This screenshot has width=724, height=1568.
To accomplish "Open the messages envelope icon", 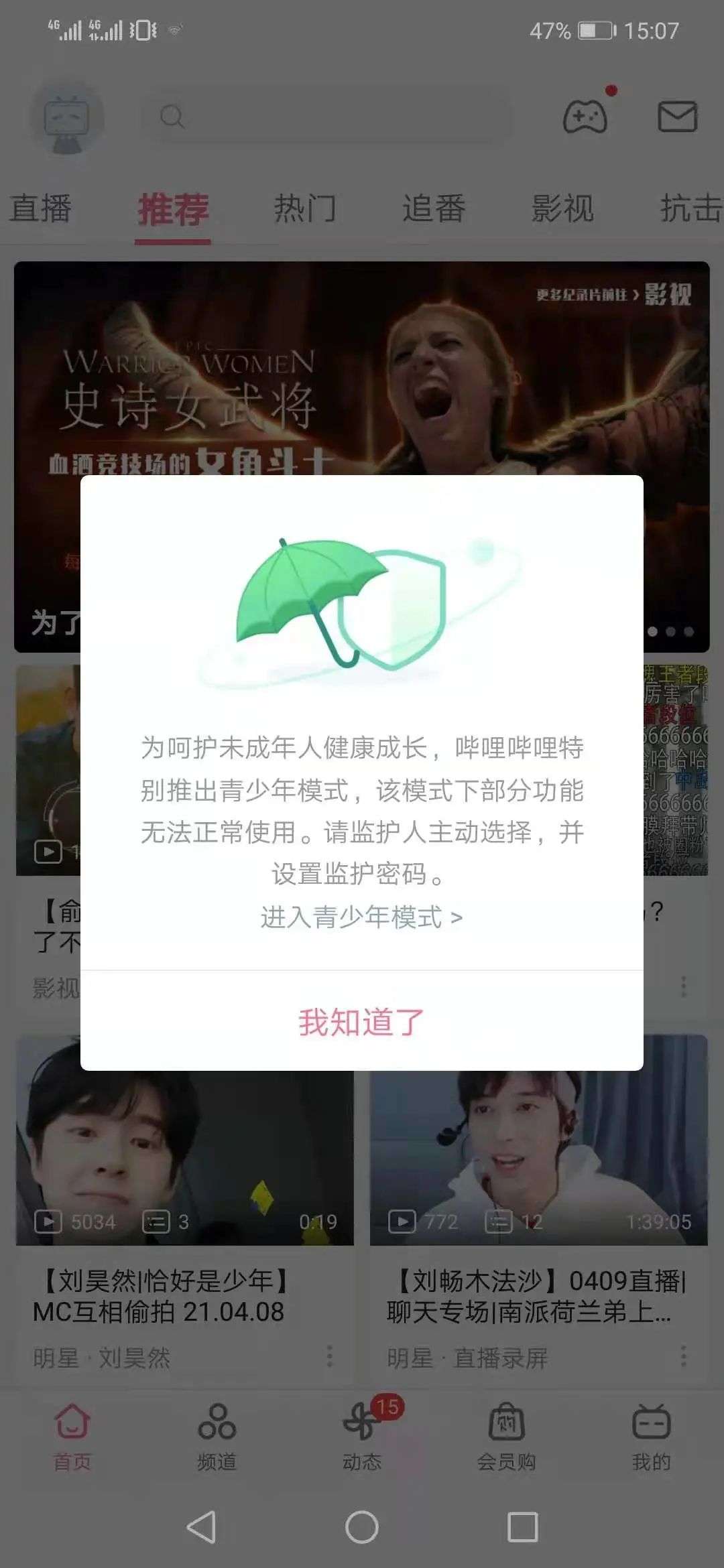I will coord(678,117).
